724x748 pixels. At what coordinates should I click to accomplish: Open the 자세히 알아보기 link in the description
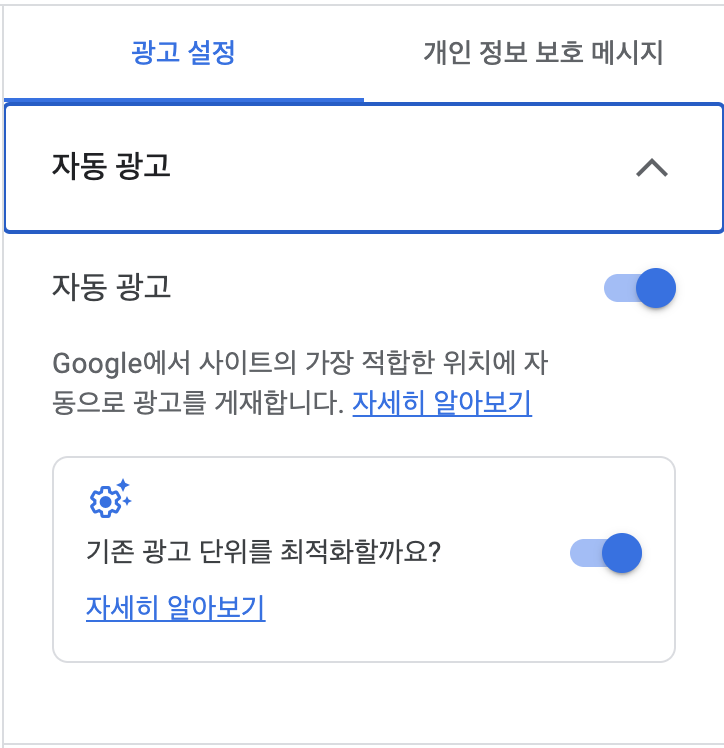pyautogui.click(x=443, y=399)
